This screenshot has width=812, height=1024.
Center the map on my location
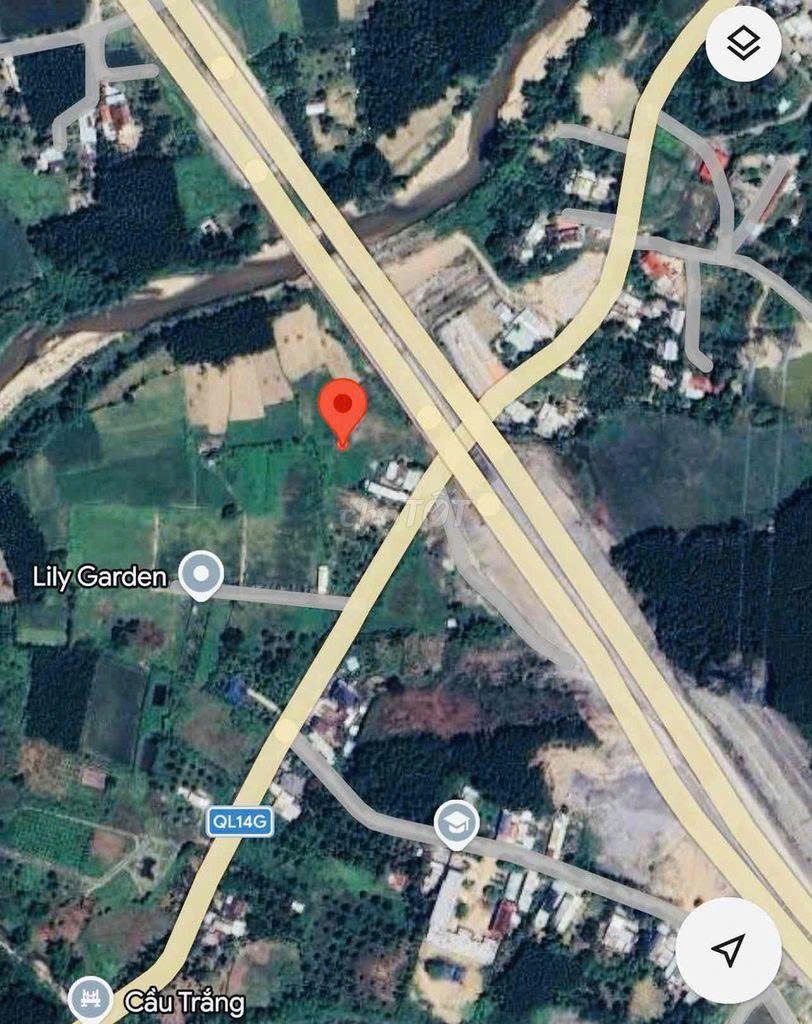(728, 949)
